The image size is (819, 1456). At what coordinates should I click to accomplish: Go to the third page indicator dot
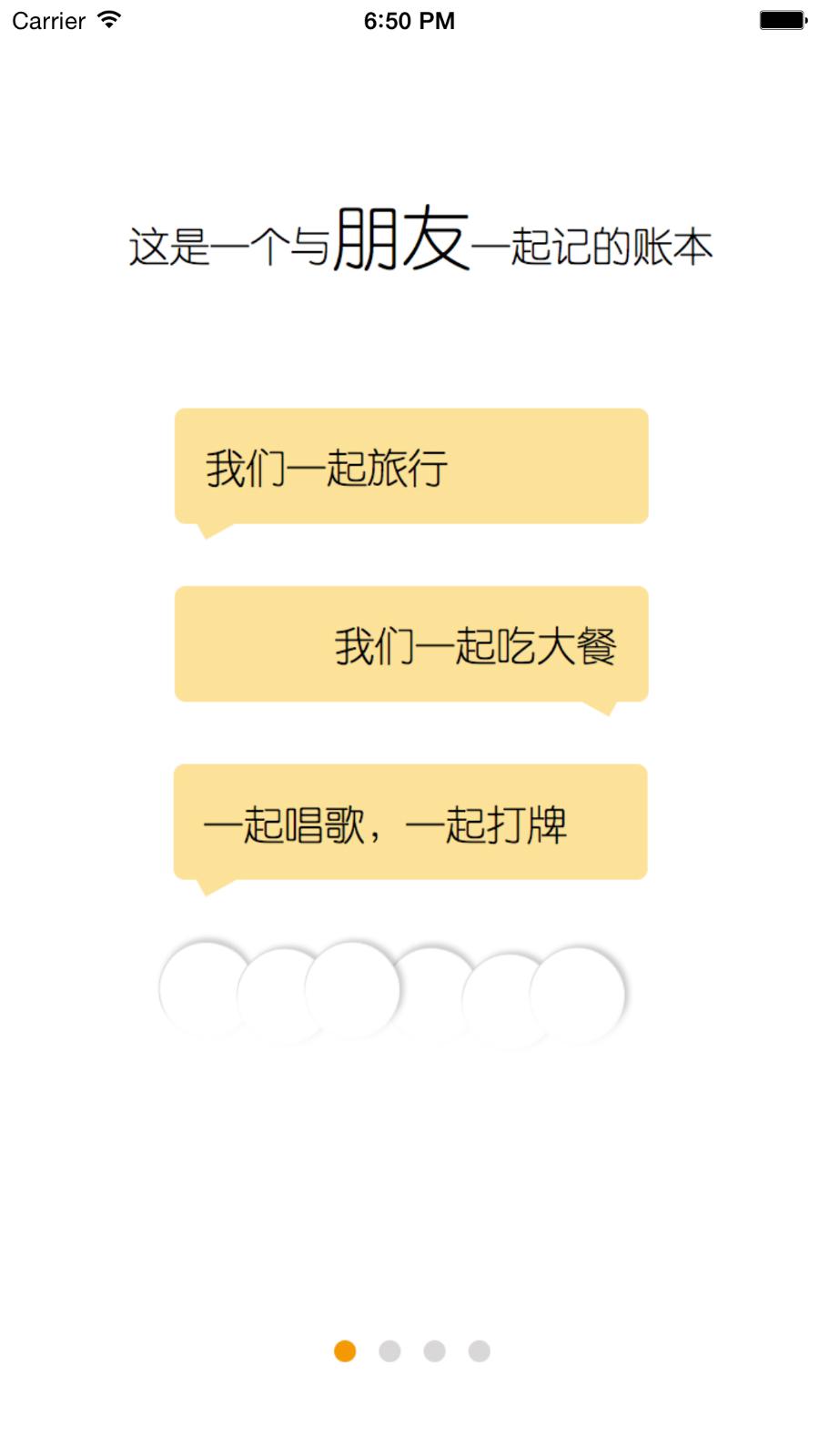[434, 1351]
